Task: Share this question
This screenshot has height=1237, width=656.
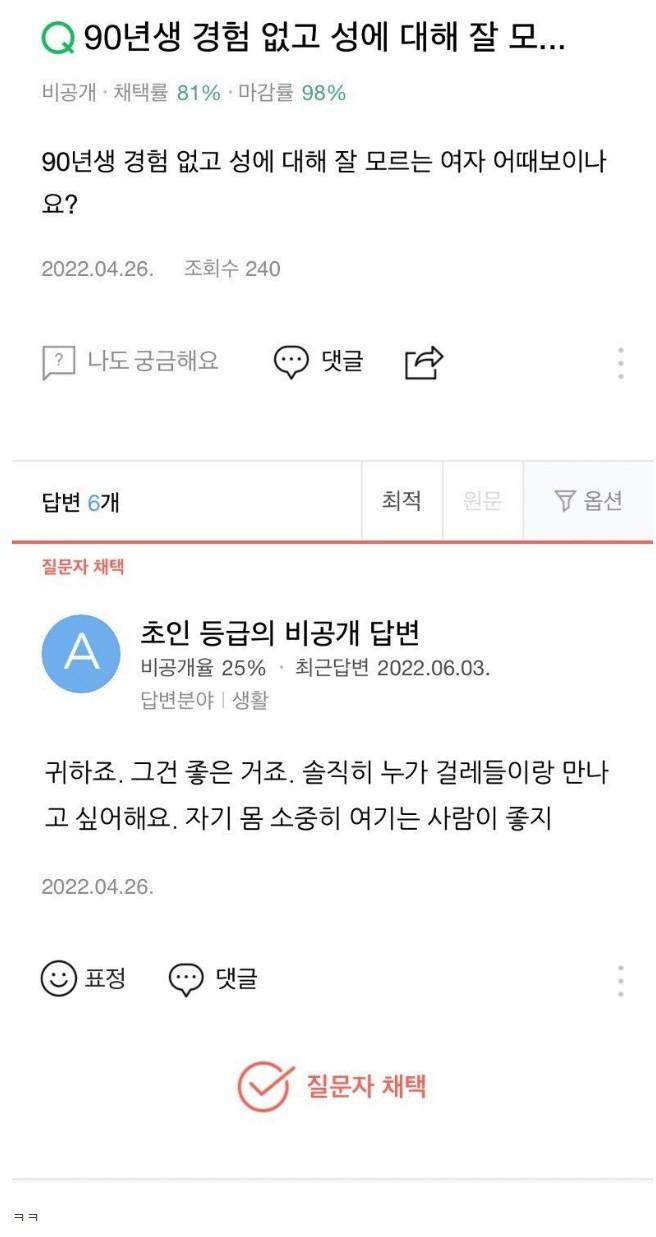Action: 424,362
